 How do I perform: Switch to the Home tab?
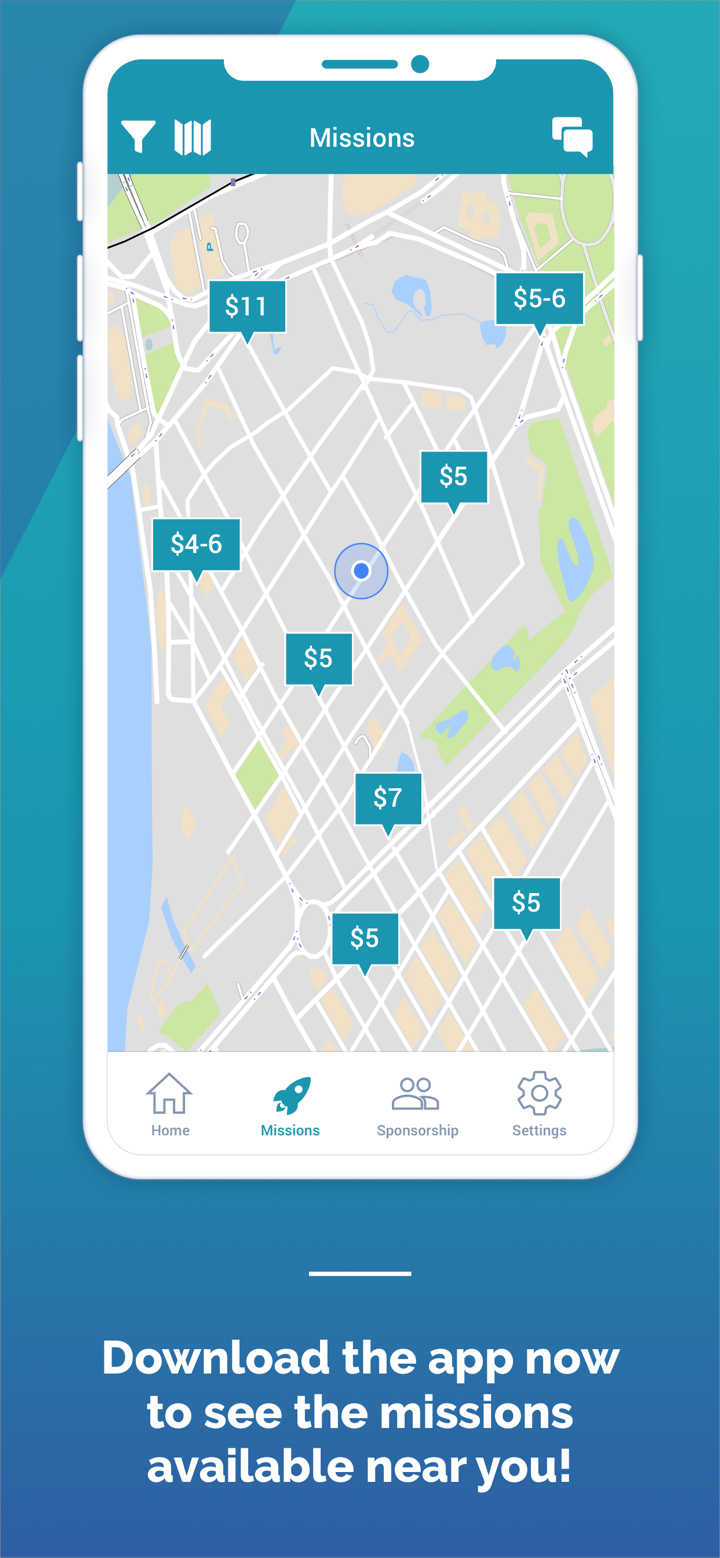170,1104
